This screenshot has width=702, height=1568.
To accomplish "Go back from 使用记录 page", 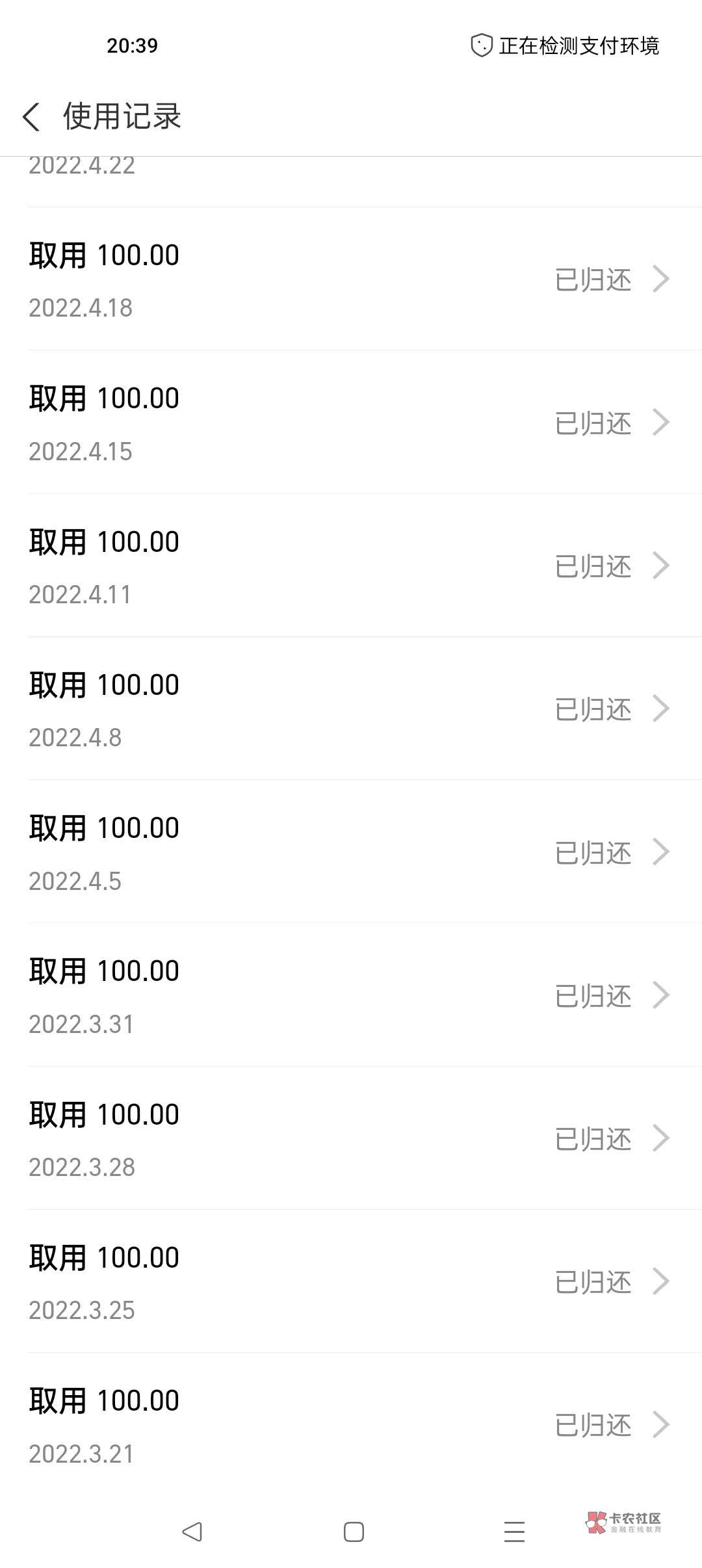I will pyautogui.click(x=31, y=117).
